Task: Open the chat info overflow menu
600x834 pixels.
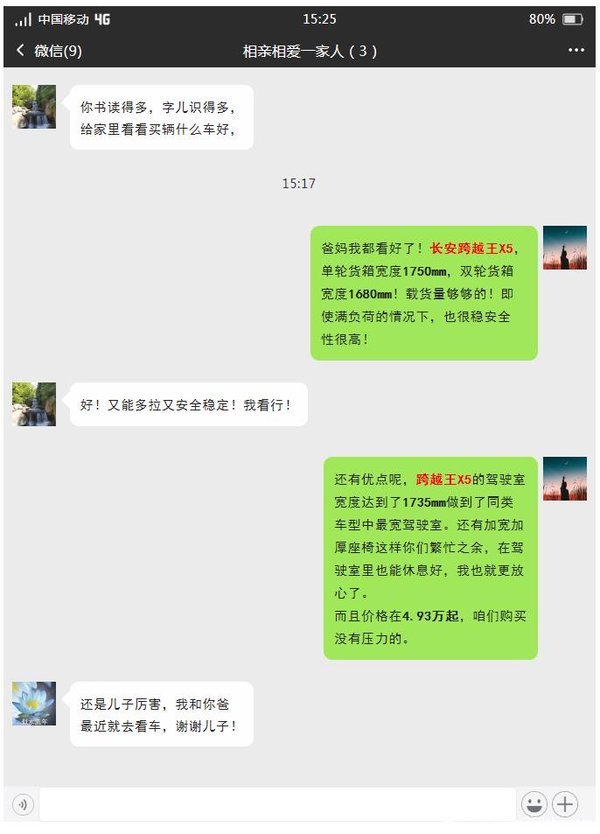Action: [576, 50]
